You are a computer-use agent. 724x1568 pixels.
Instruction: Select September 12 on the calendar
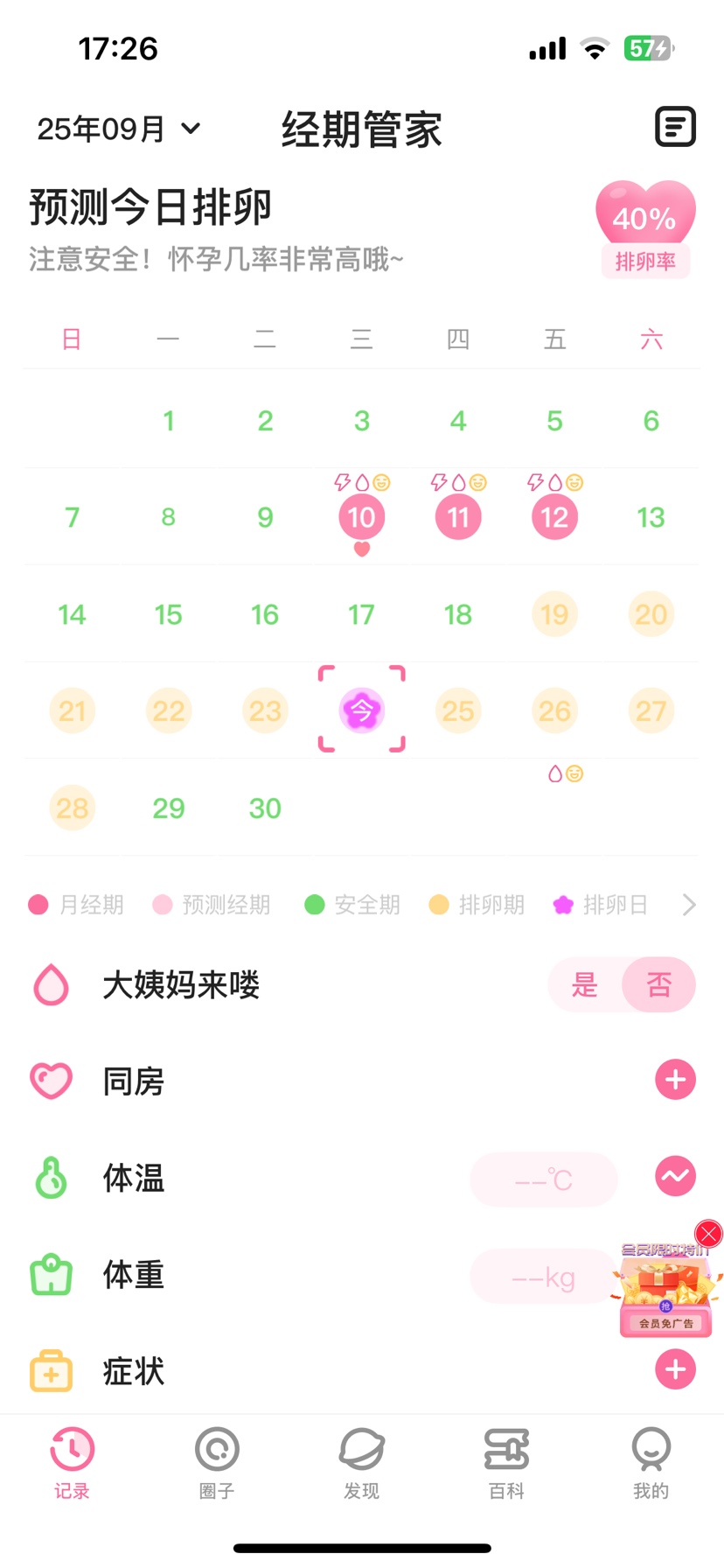(554, 517)
